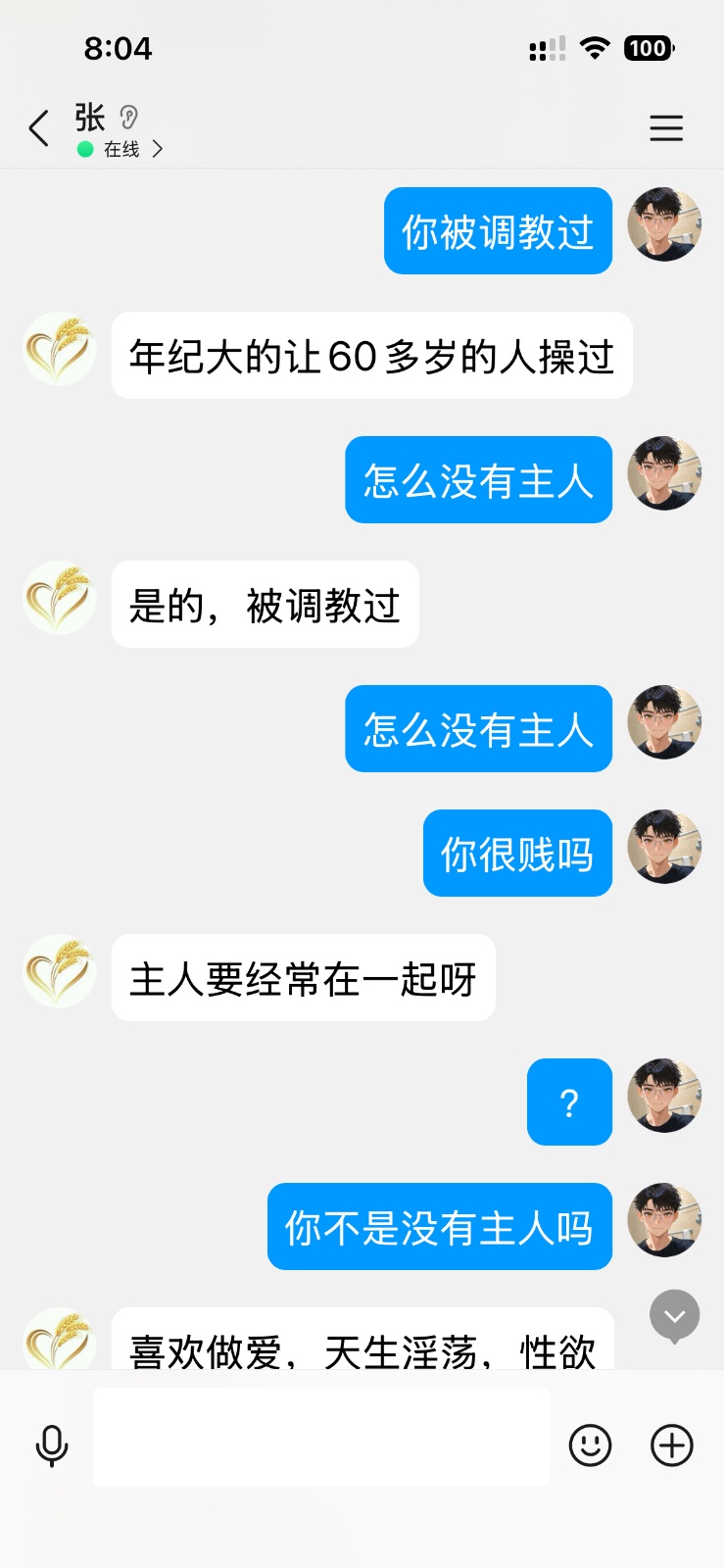Tap the blue message bubble containing ?
Screen dimensions: 724x1568
point(569,1102)
